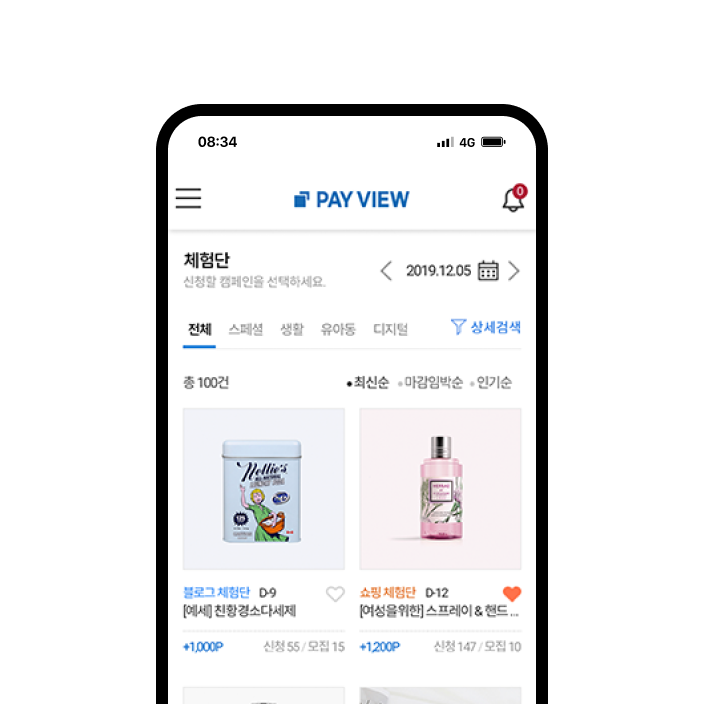
Task: Switch to the 스페셜 tab
Action: [245, 329]
